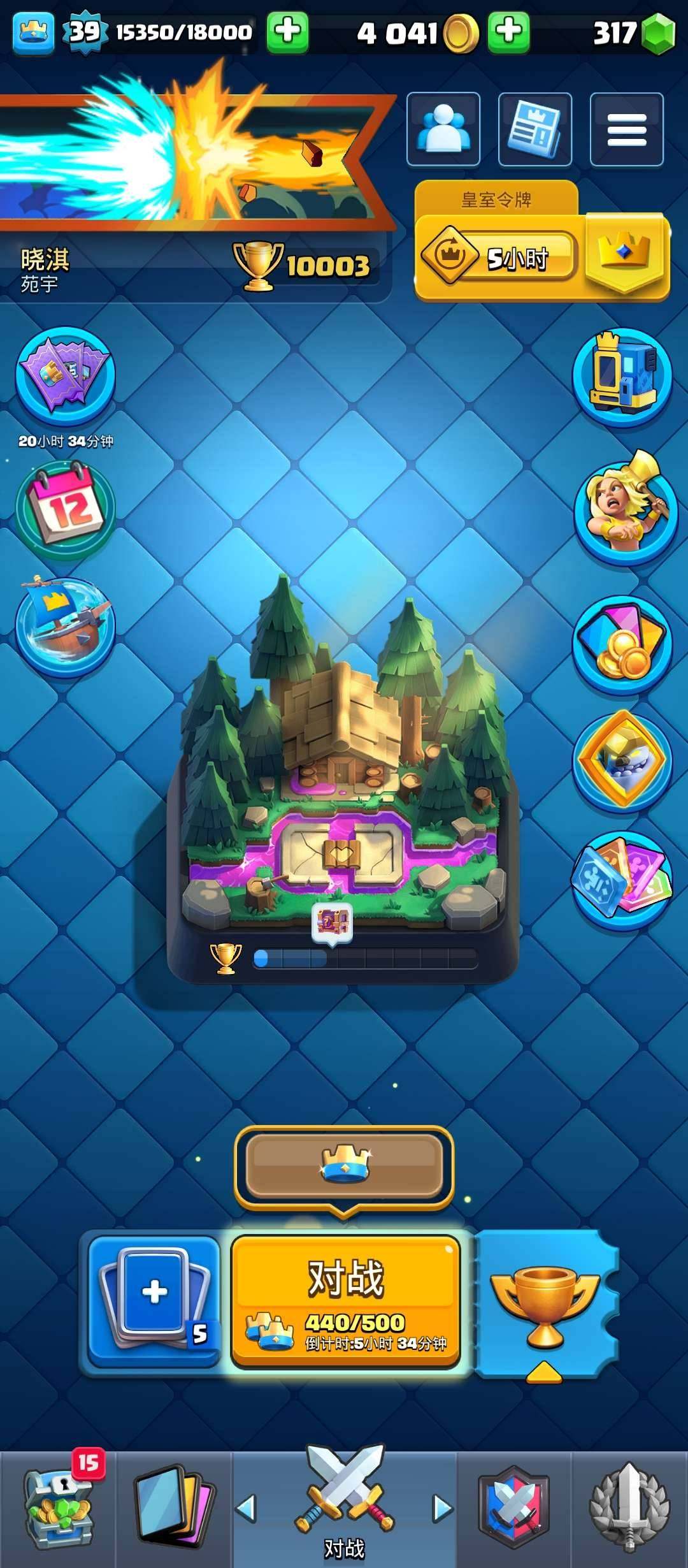
Task: Open the sword and laurel events tab
Action: click(x=629, y=1507)
